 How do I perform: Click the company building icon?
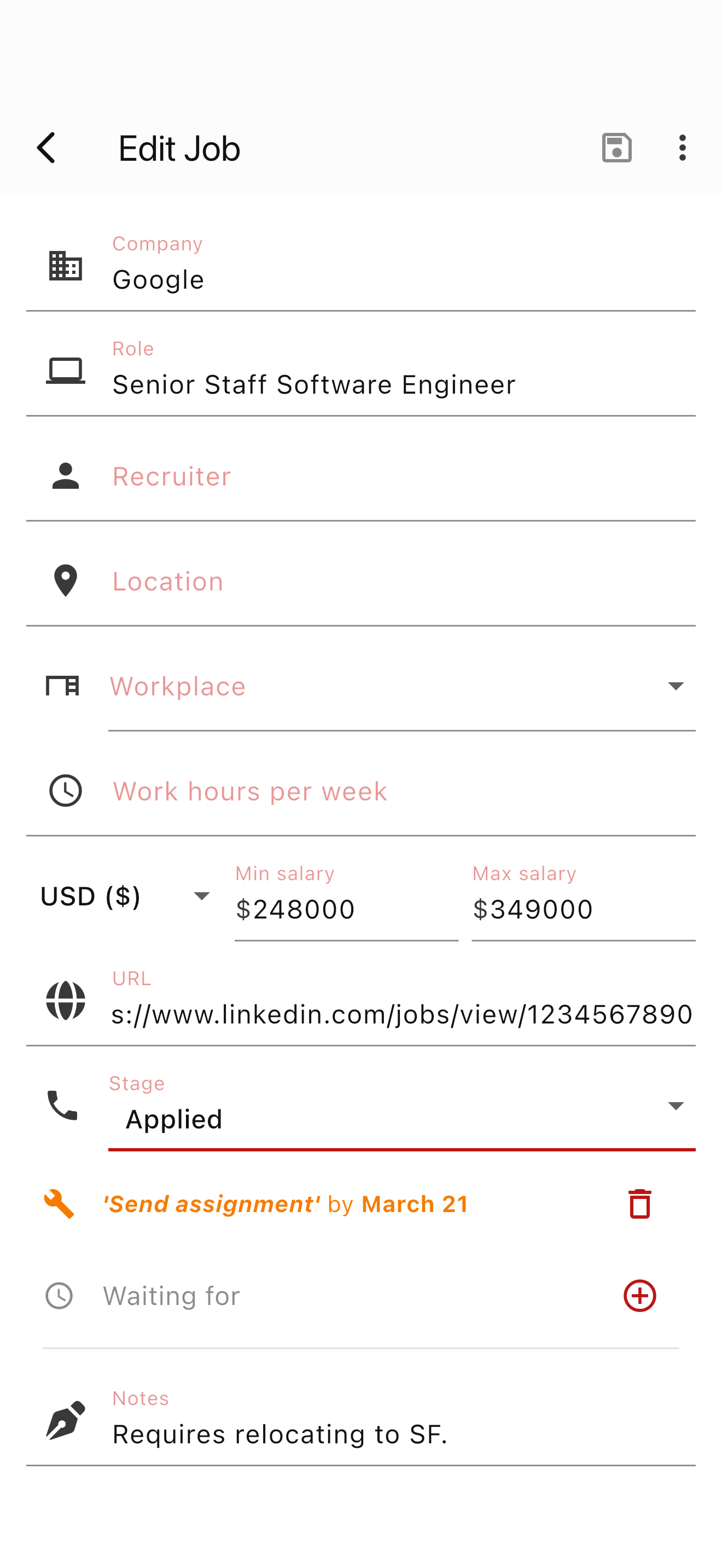click(x=65, y=266)
